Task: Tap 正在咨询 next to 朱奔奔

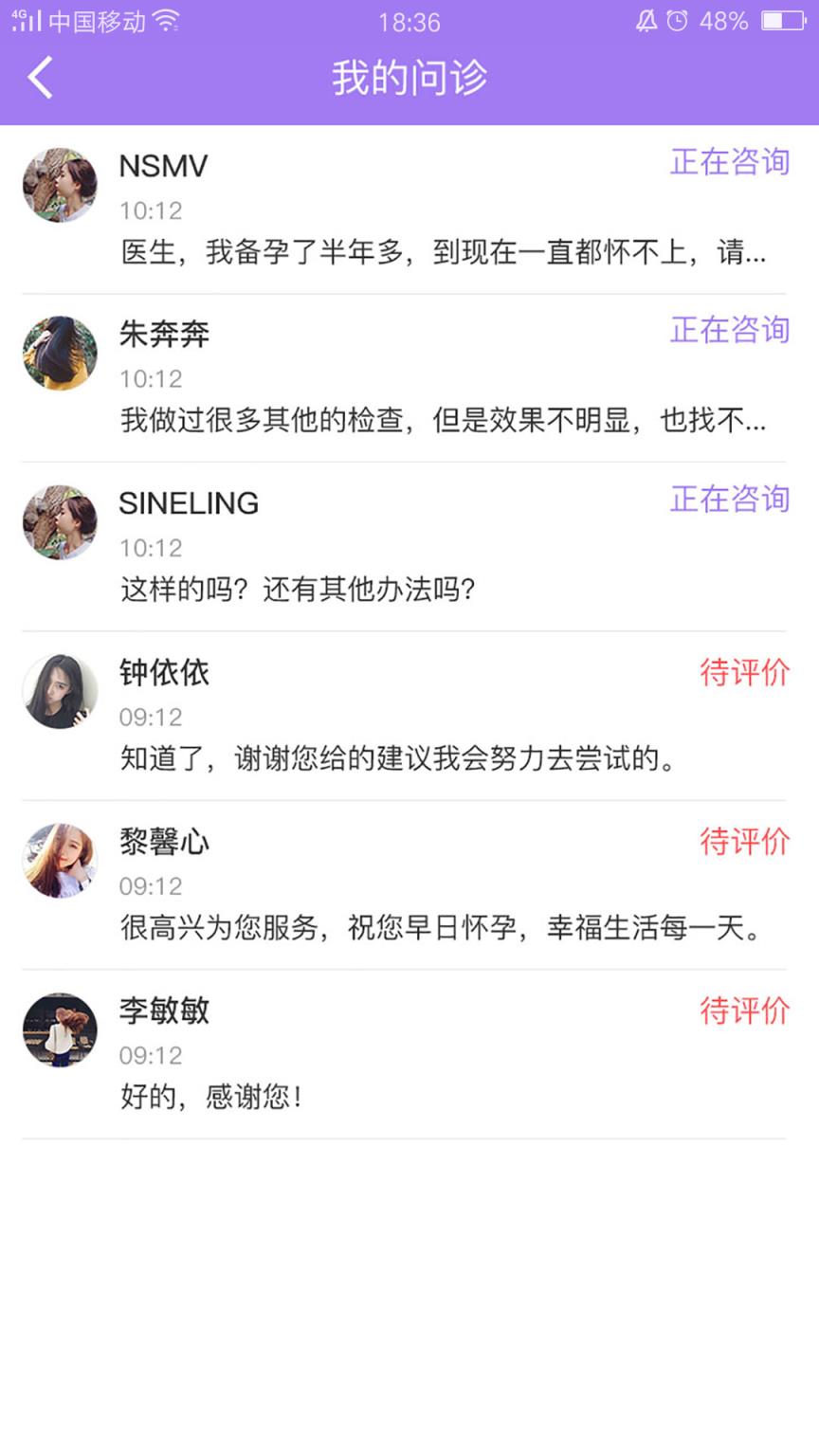Action: 729,331
